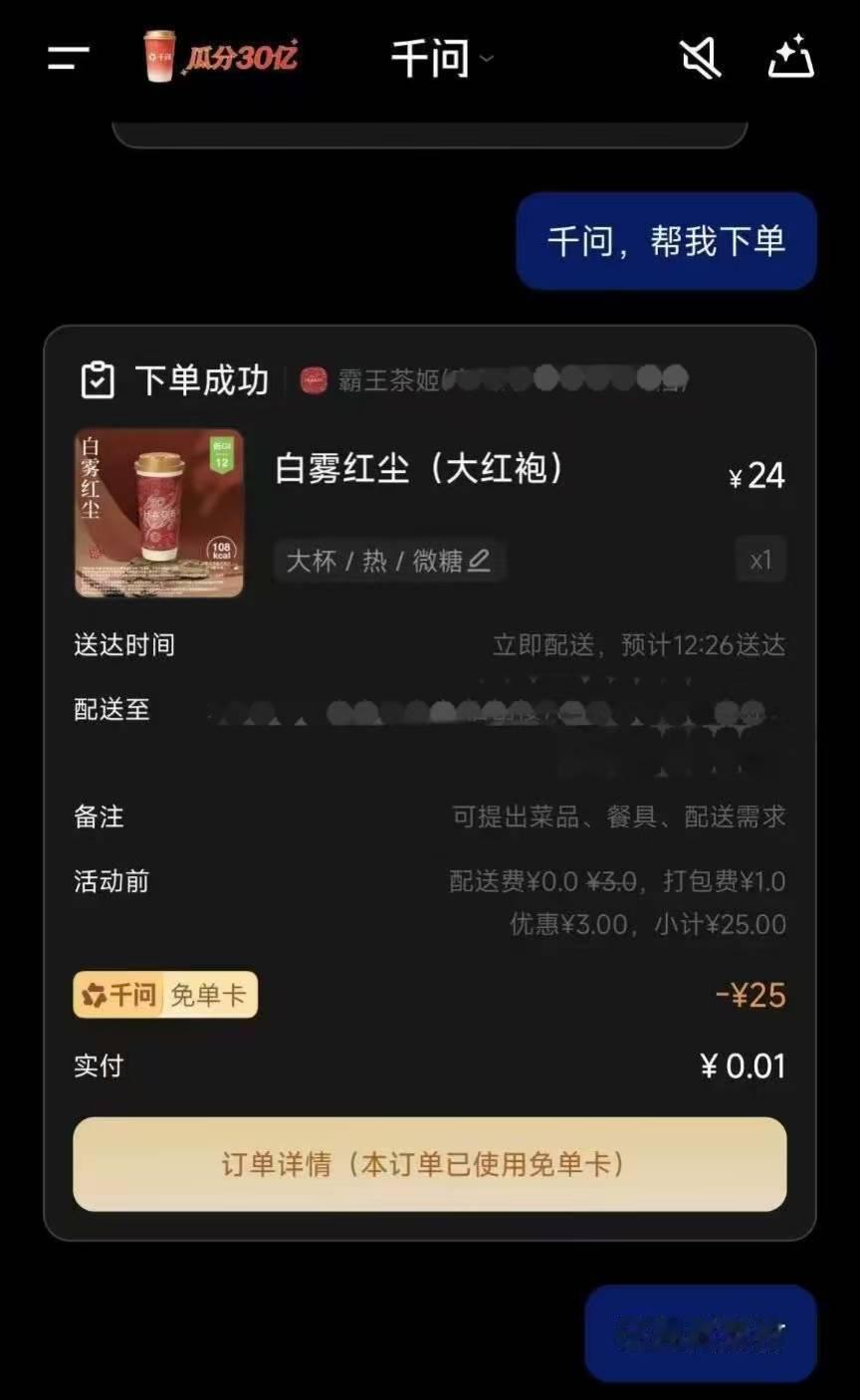860x1400 pixels.
Task: Mute chat sounds with the speaker icon
Action: pos(700,58)
